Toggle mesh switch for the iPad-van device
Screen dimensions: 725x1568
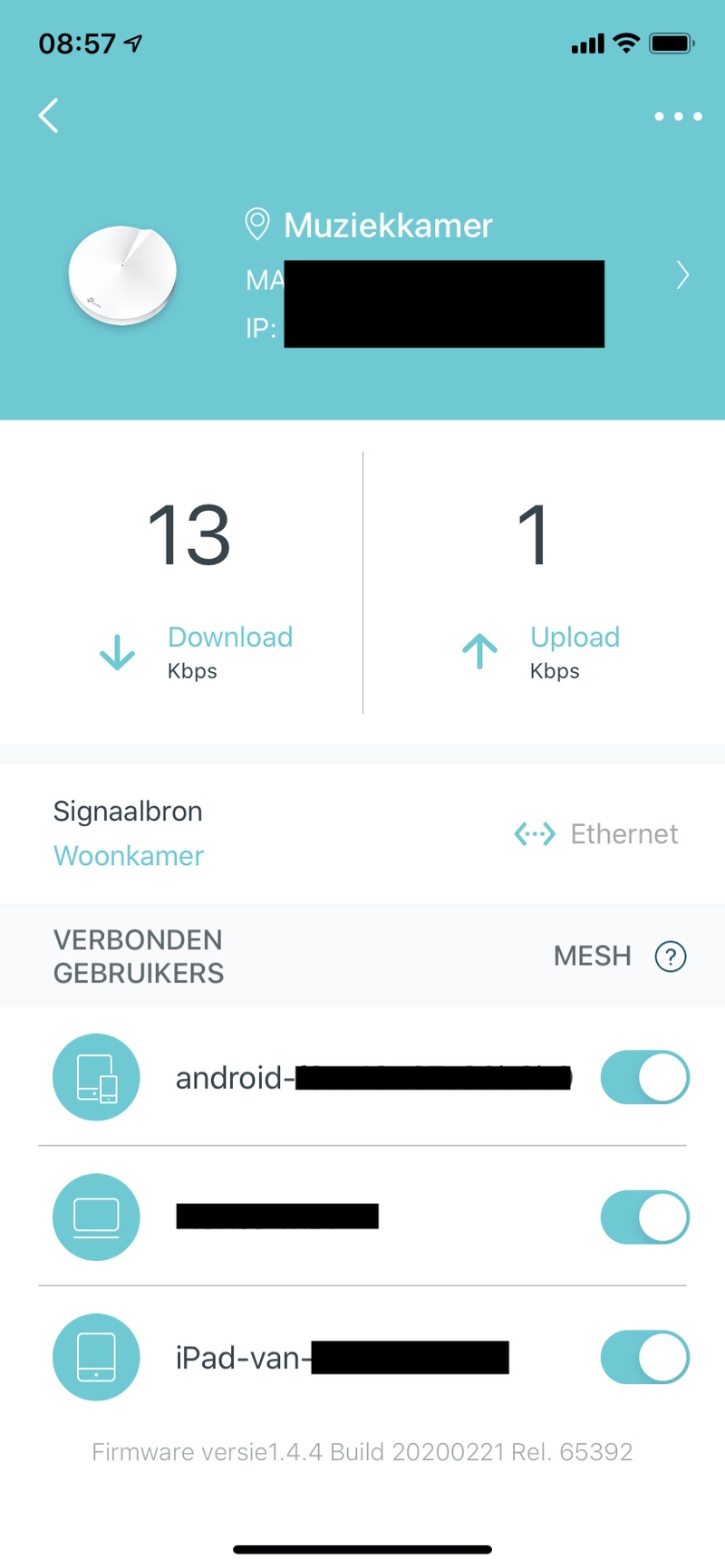(x=644, y=1357)
